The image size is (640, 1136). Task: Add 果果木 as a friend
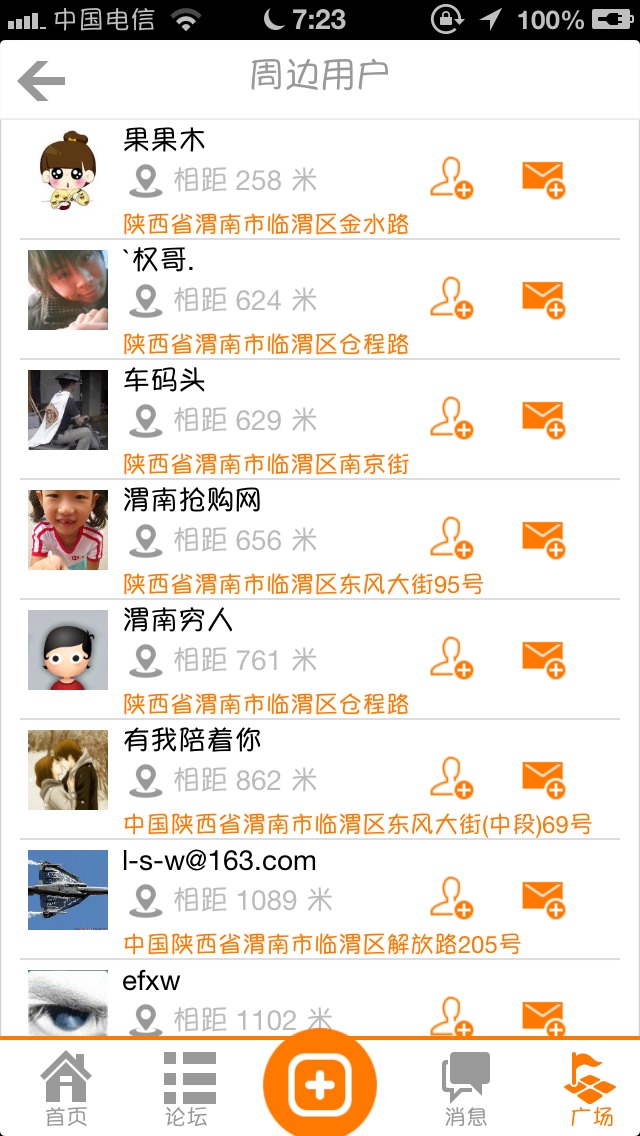(x=451, y=178)
